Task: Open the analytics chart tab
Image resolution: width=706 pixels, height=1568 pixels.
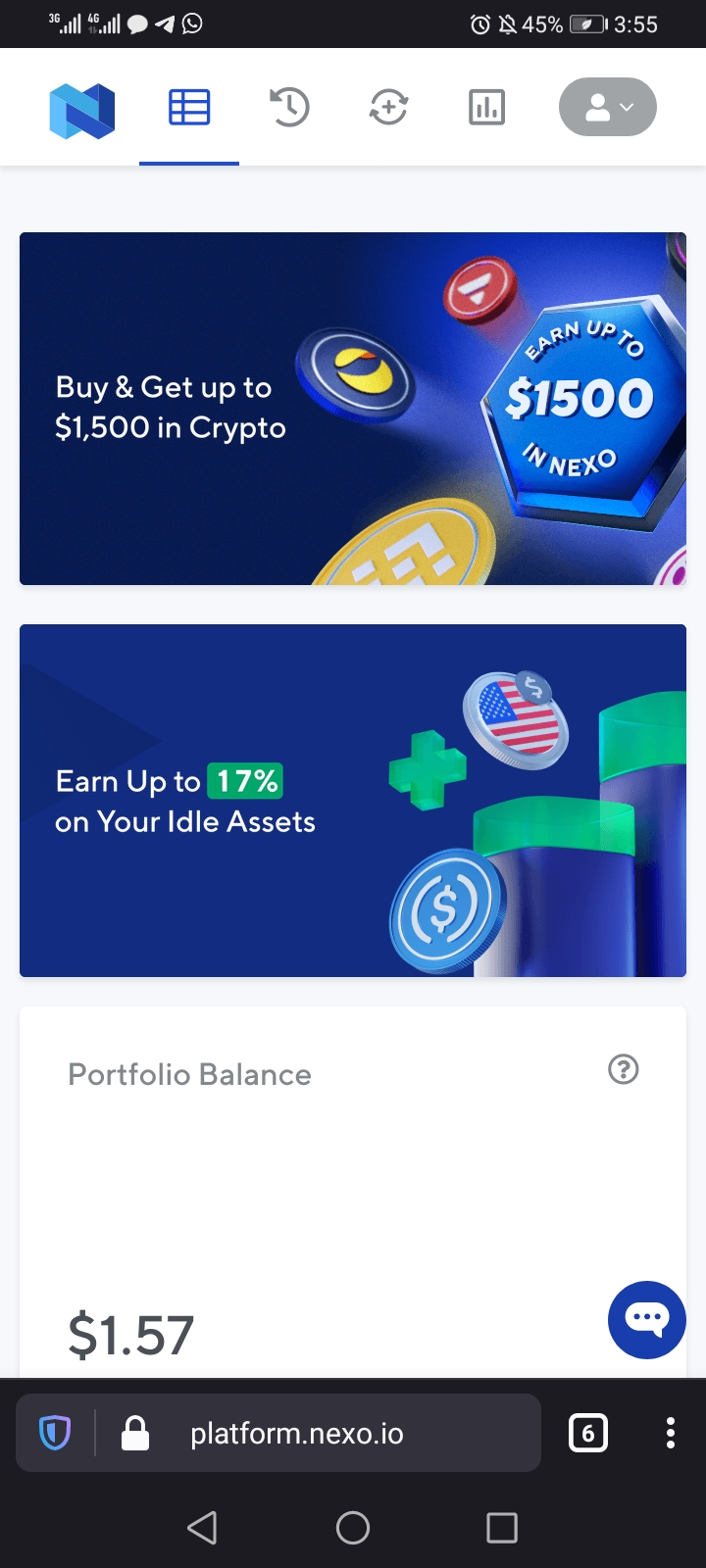Action: click(486, 107)
